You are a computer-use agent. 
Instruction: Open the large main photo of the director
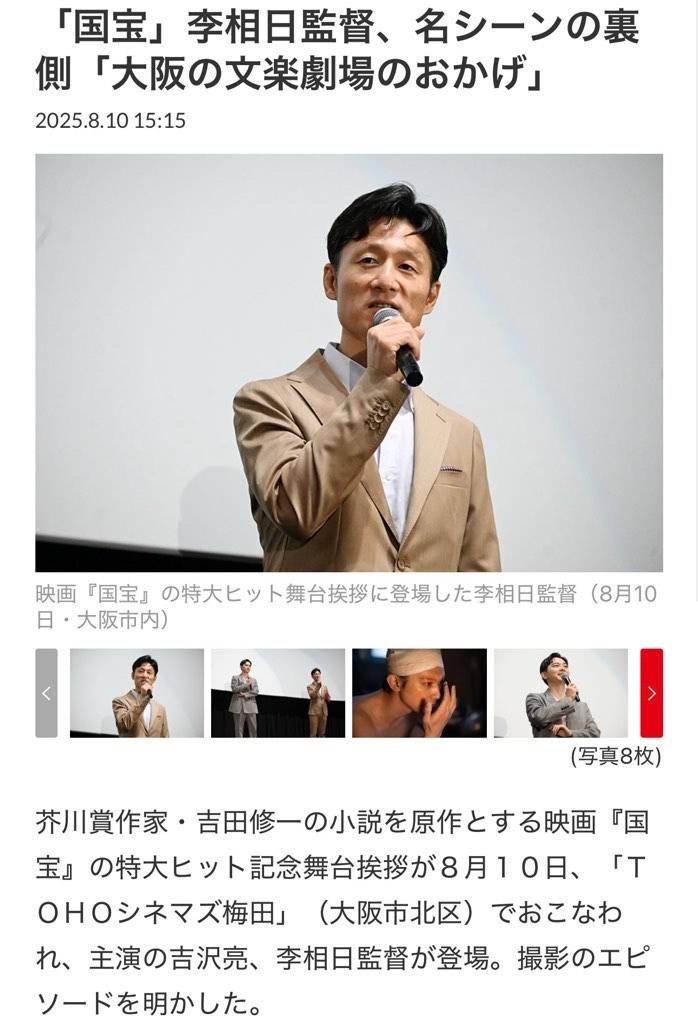349,362
